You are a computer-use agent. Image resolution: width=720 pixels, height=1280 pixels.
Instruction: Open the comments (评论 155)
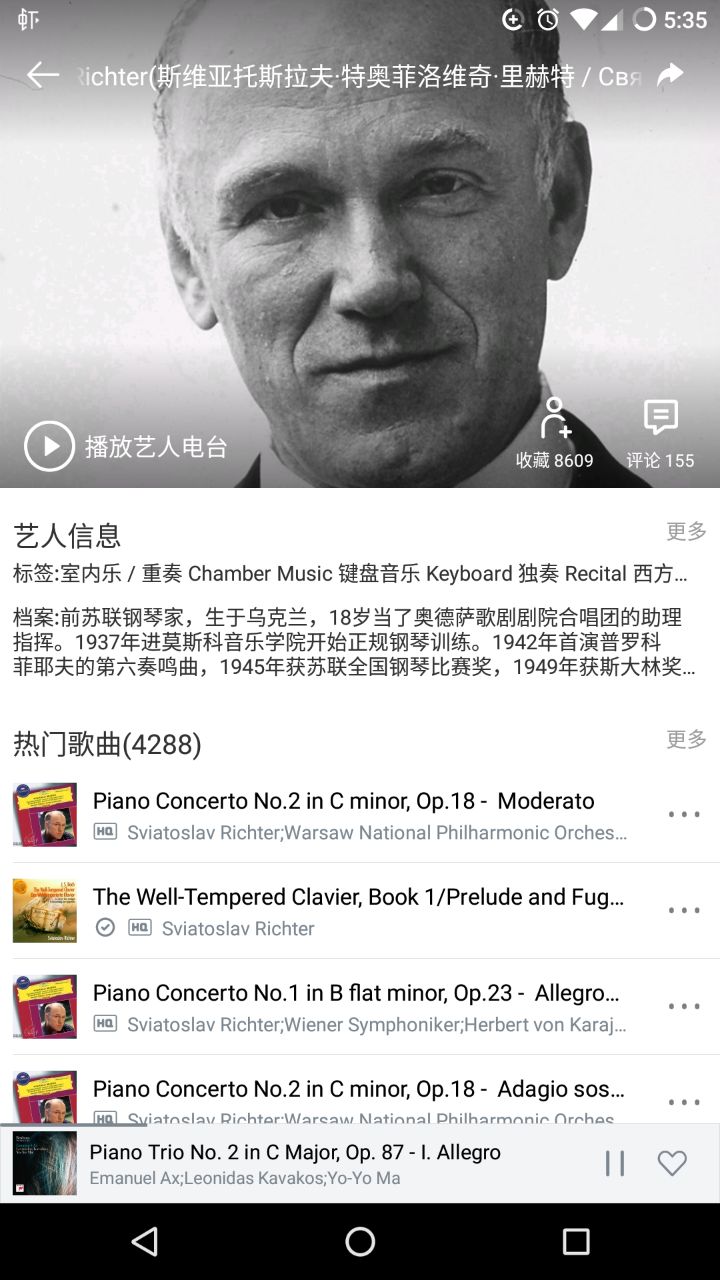click(x=660, y=432)
